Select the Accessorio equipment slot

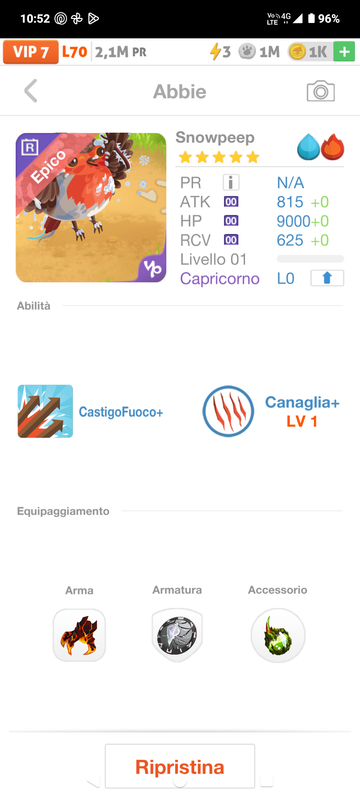[278, 635]
